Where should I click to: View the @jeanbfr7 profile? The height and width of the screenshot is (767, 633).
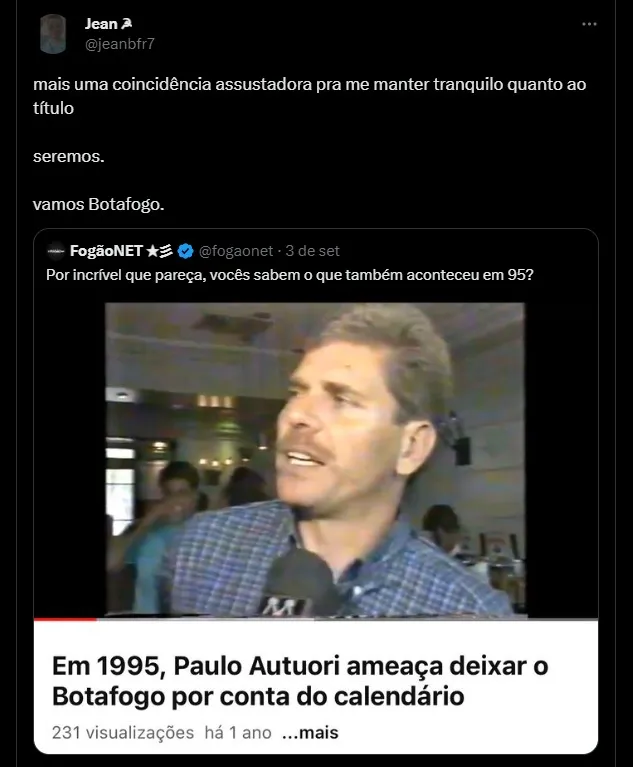[120, 43]
